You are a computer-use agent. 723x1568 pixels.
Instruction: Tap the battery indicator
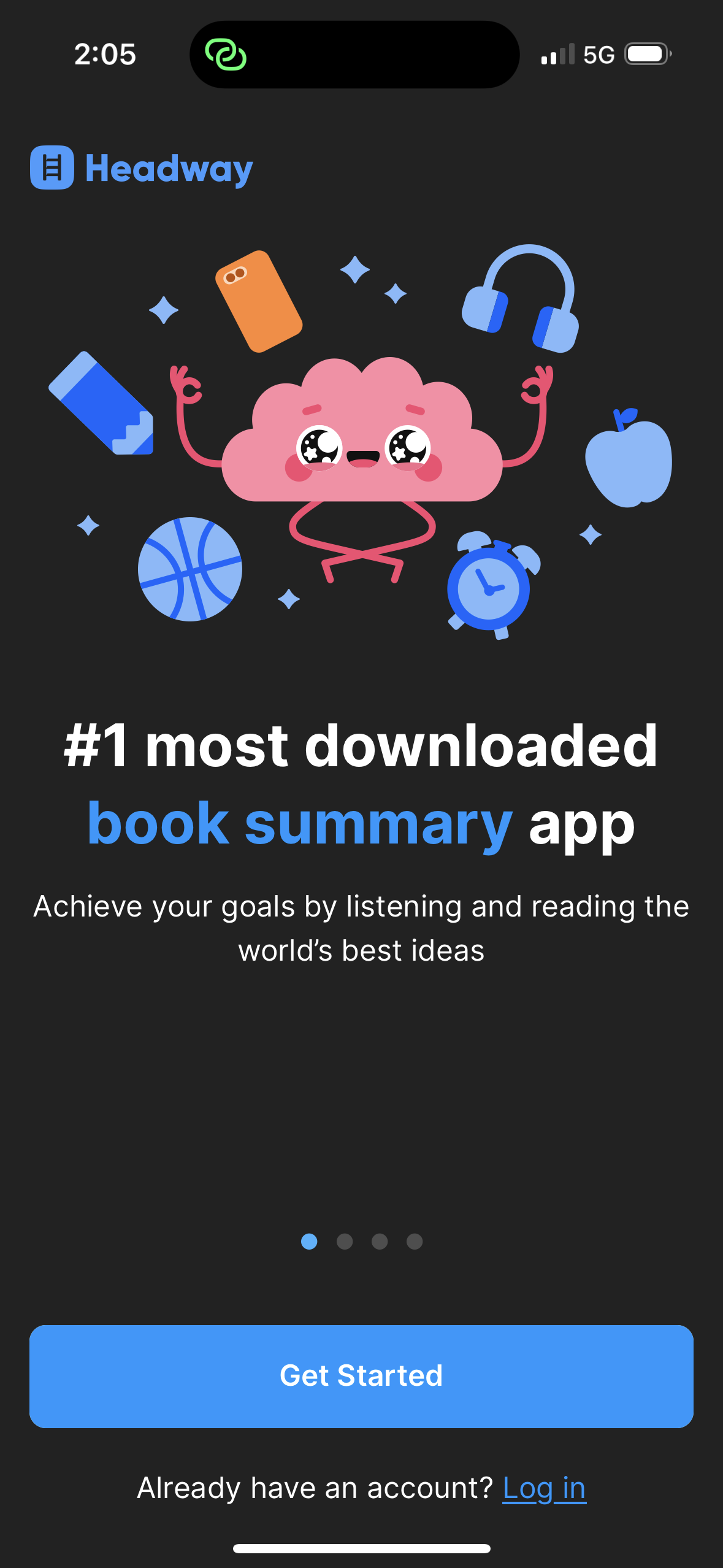click(646, 54)
